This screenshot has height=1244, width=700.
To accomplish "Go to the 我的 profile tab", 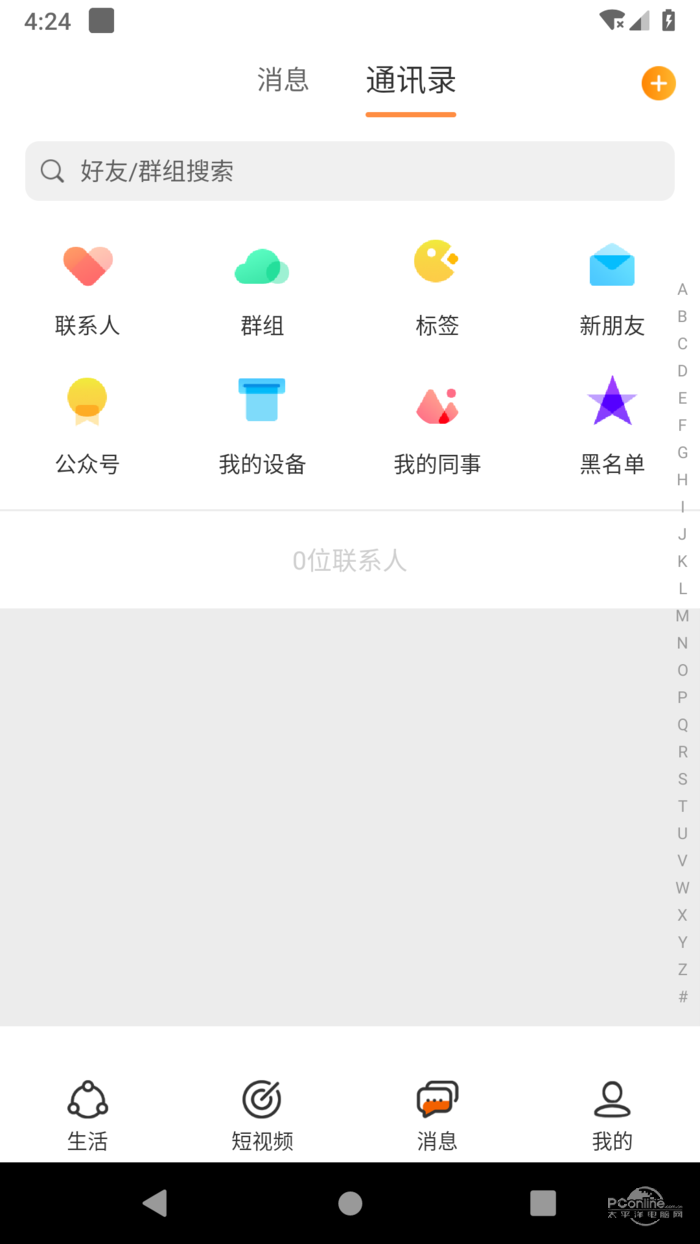I will tap(612, 1114).
